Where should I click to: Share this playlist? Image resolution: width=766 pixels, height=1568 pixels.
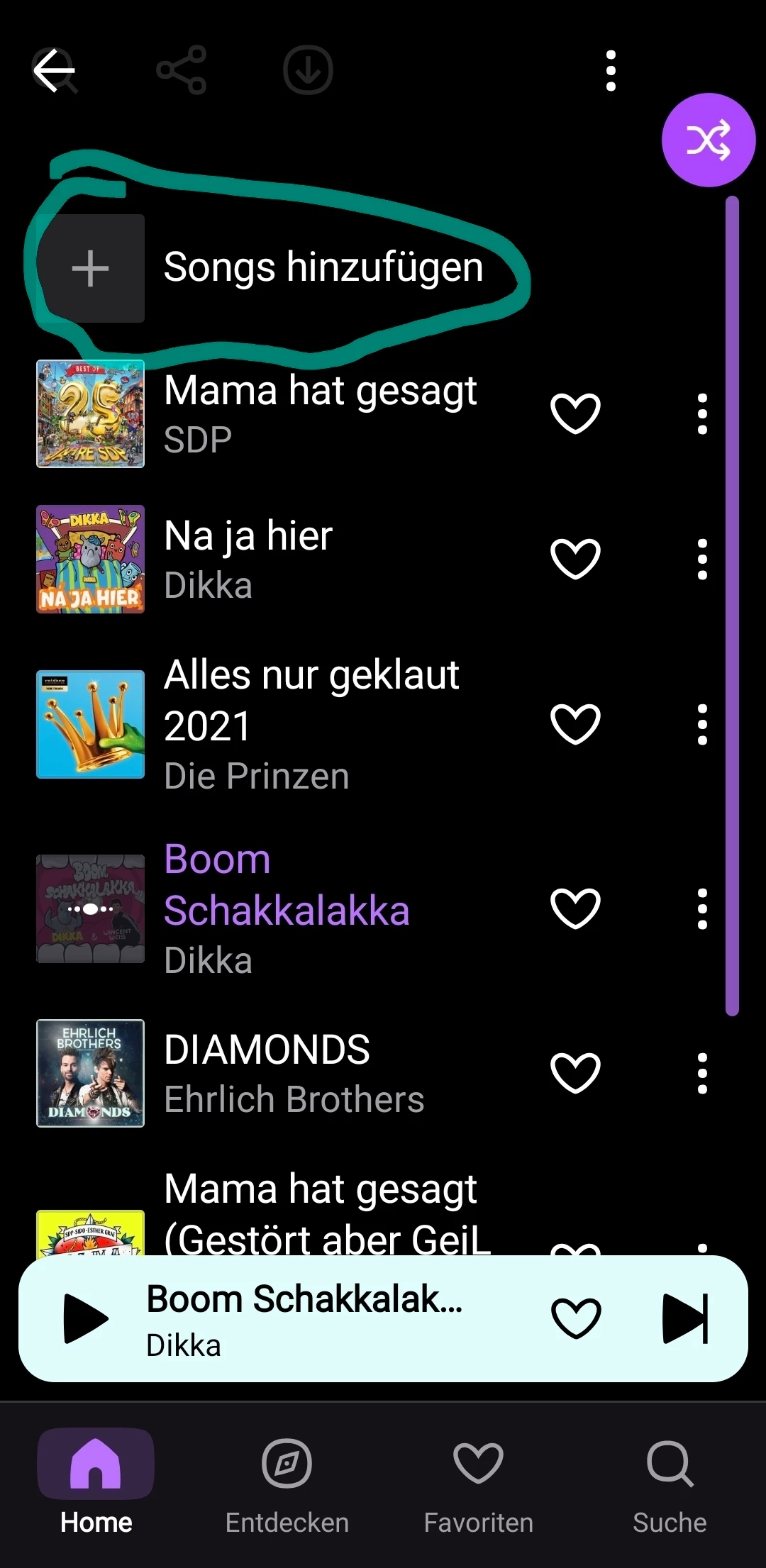182,70
